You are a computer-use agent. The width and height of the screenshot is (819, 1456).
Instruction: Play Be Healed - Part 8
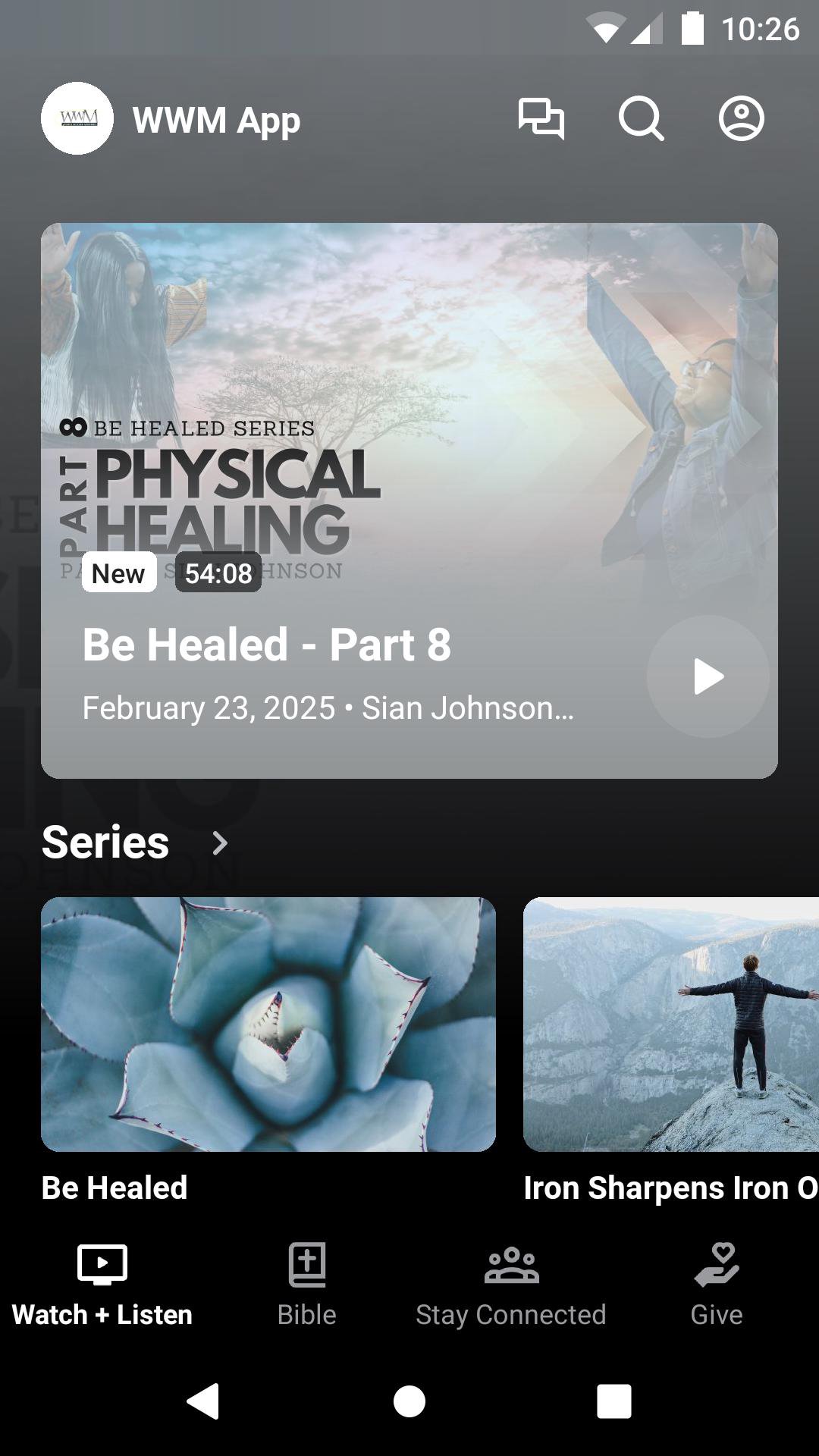tap(708, 676)
